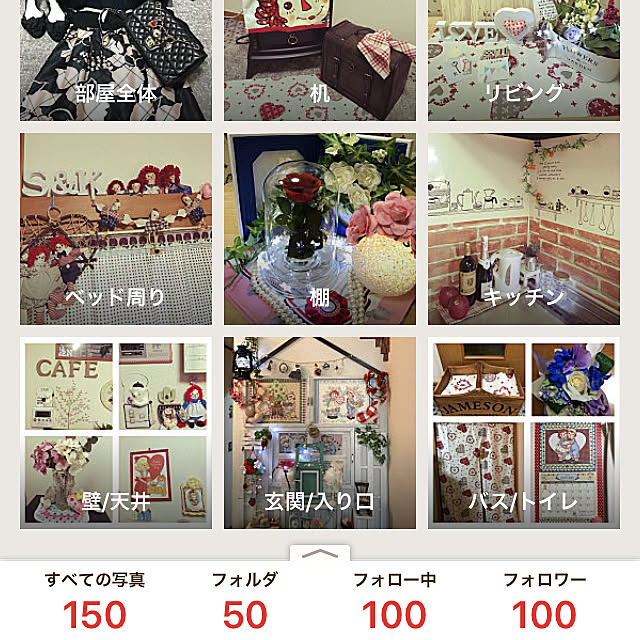The height and width of the screenshot is (640, 640).
Task: Open the キッチン photo category
Action: 524,229
